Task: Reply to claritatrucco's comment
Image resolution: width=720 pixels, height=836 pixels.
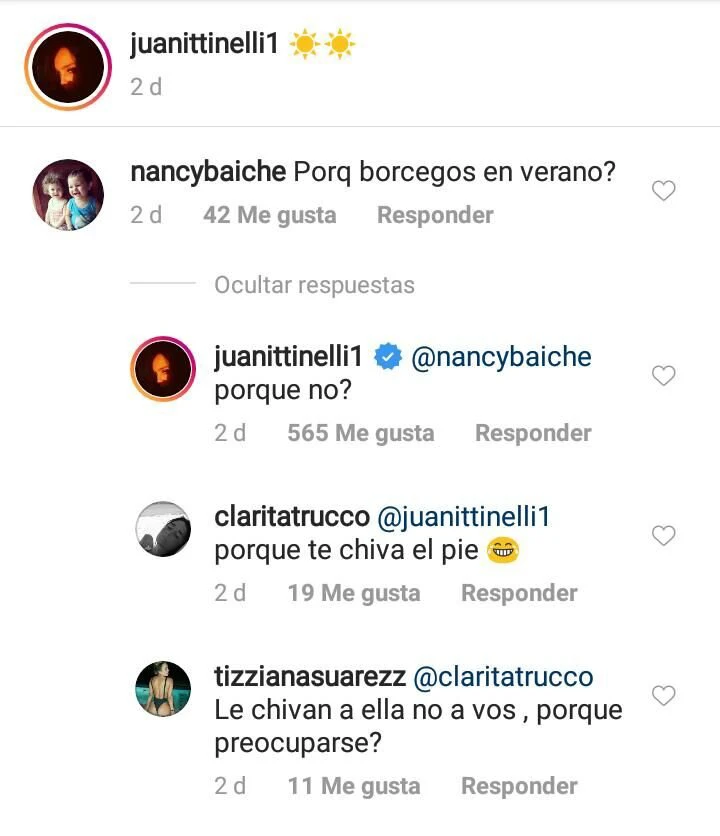Action: (x=518, y=593)
